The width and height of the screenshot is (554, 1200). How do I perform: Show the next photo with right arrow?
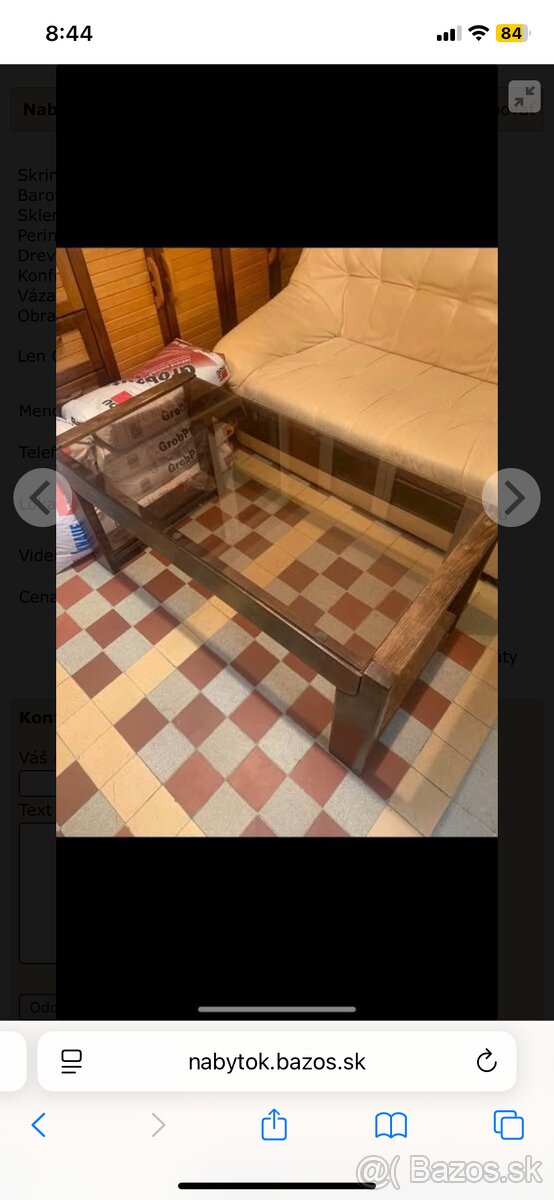coord(511,497)
